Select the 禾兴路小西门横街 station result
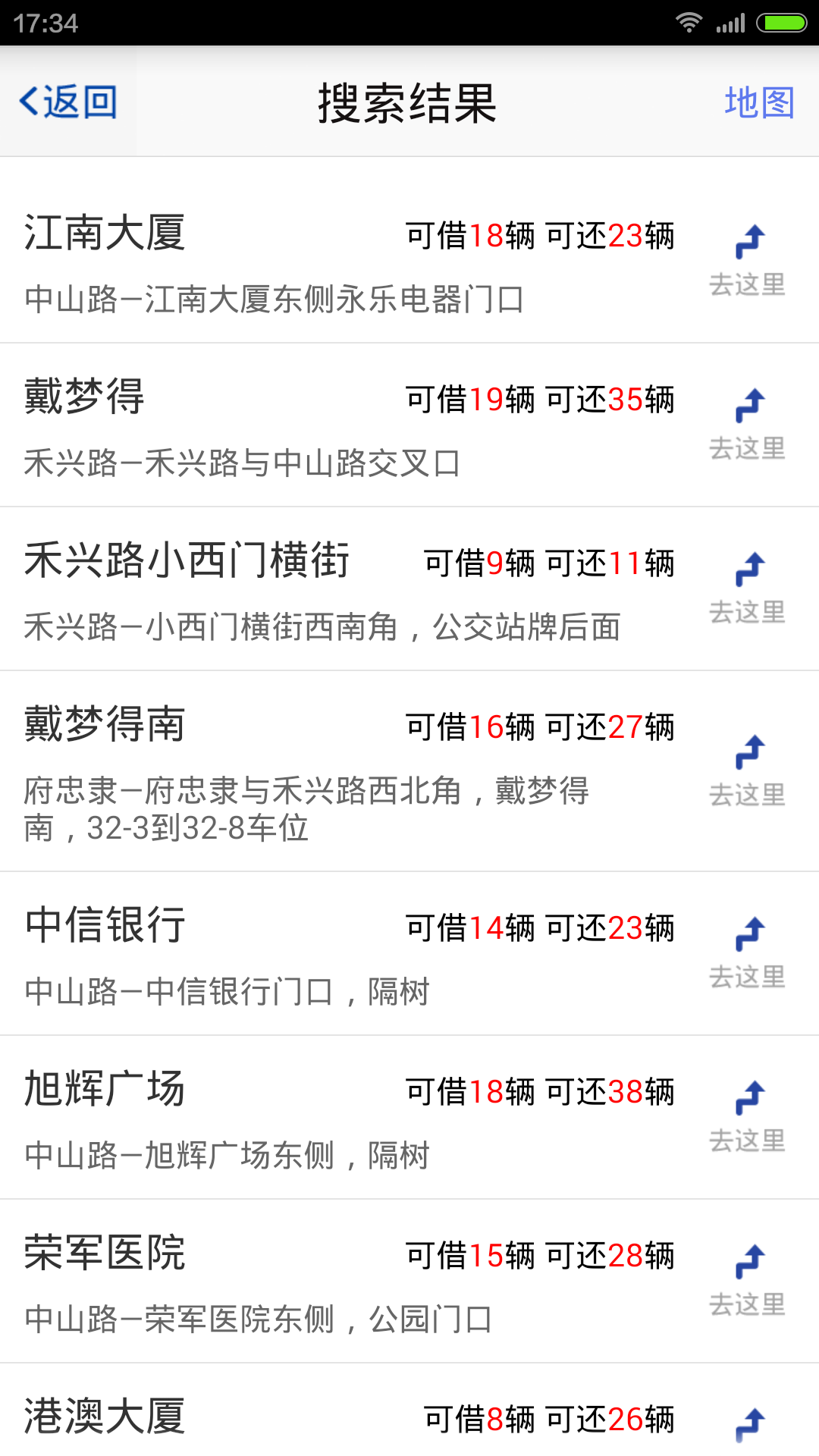This screenshot has height=1456, width=819. (303, 589)
